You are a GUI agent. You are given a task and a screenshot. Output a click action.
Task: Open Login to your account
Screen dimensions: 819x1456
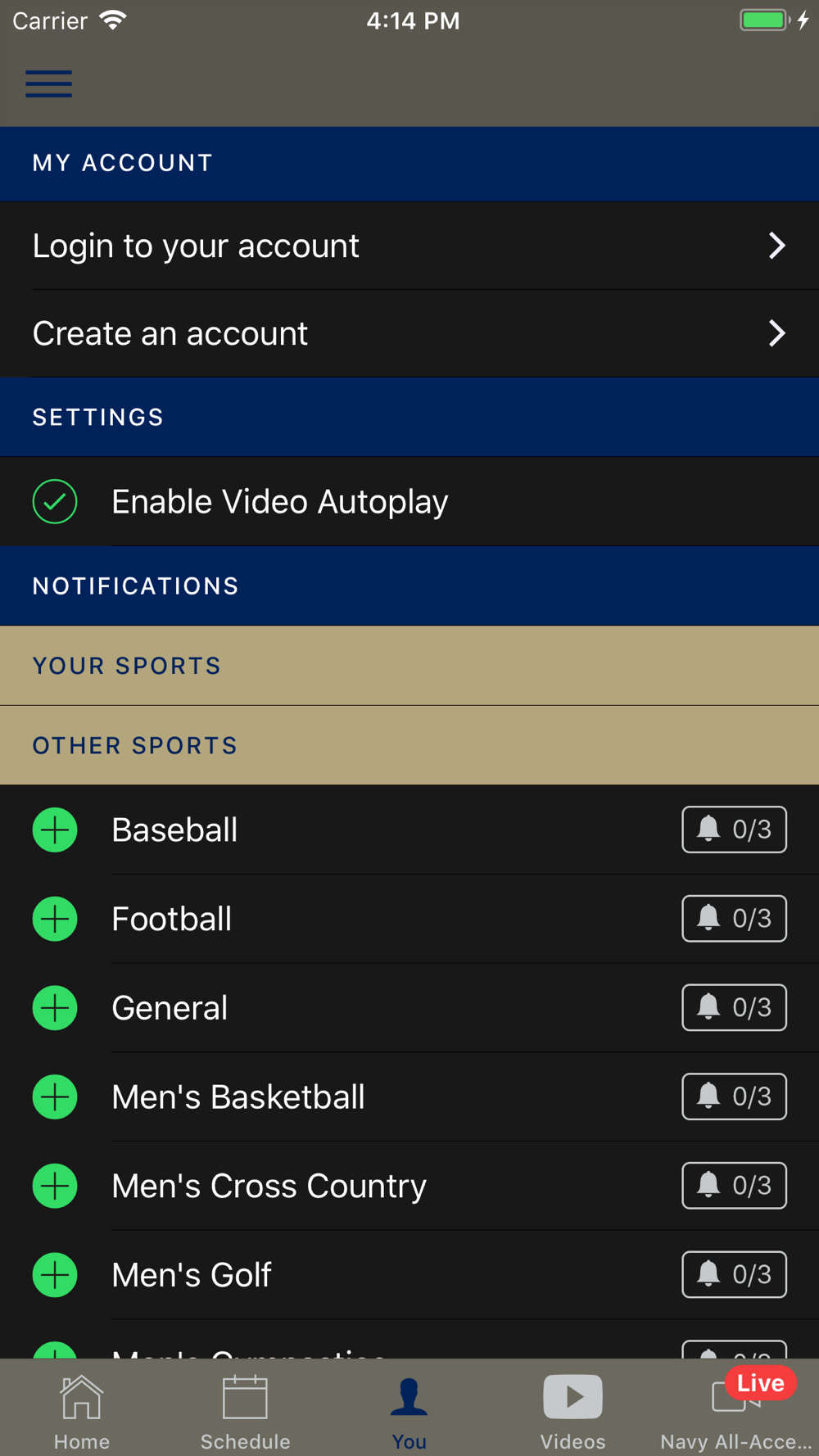tap(409, 246)
